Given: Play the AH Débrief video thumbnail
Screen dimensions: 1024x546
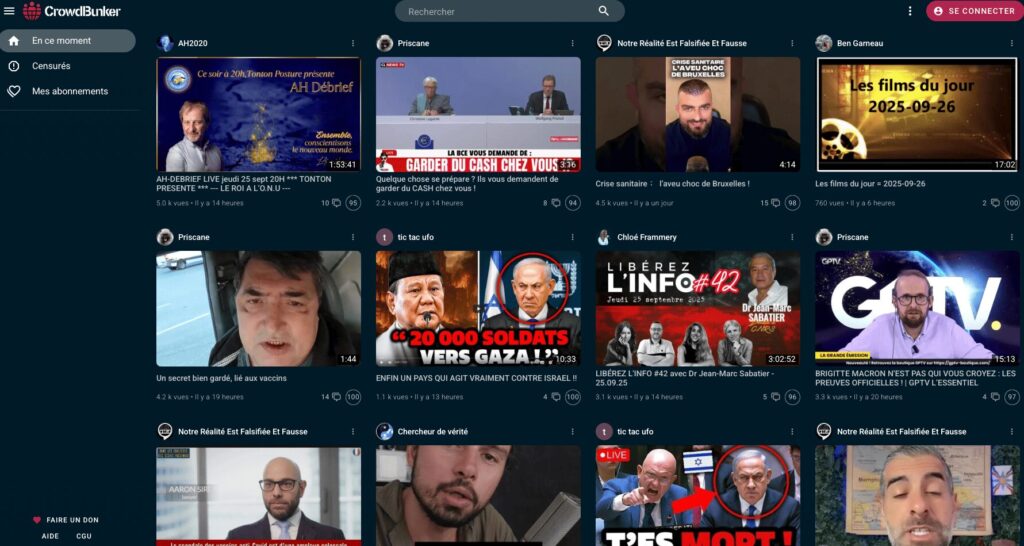Looking at the screenshot, I should [x=258, y=114].
